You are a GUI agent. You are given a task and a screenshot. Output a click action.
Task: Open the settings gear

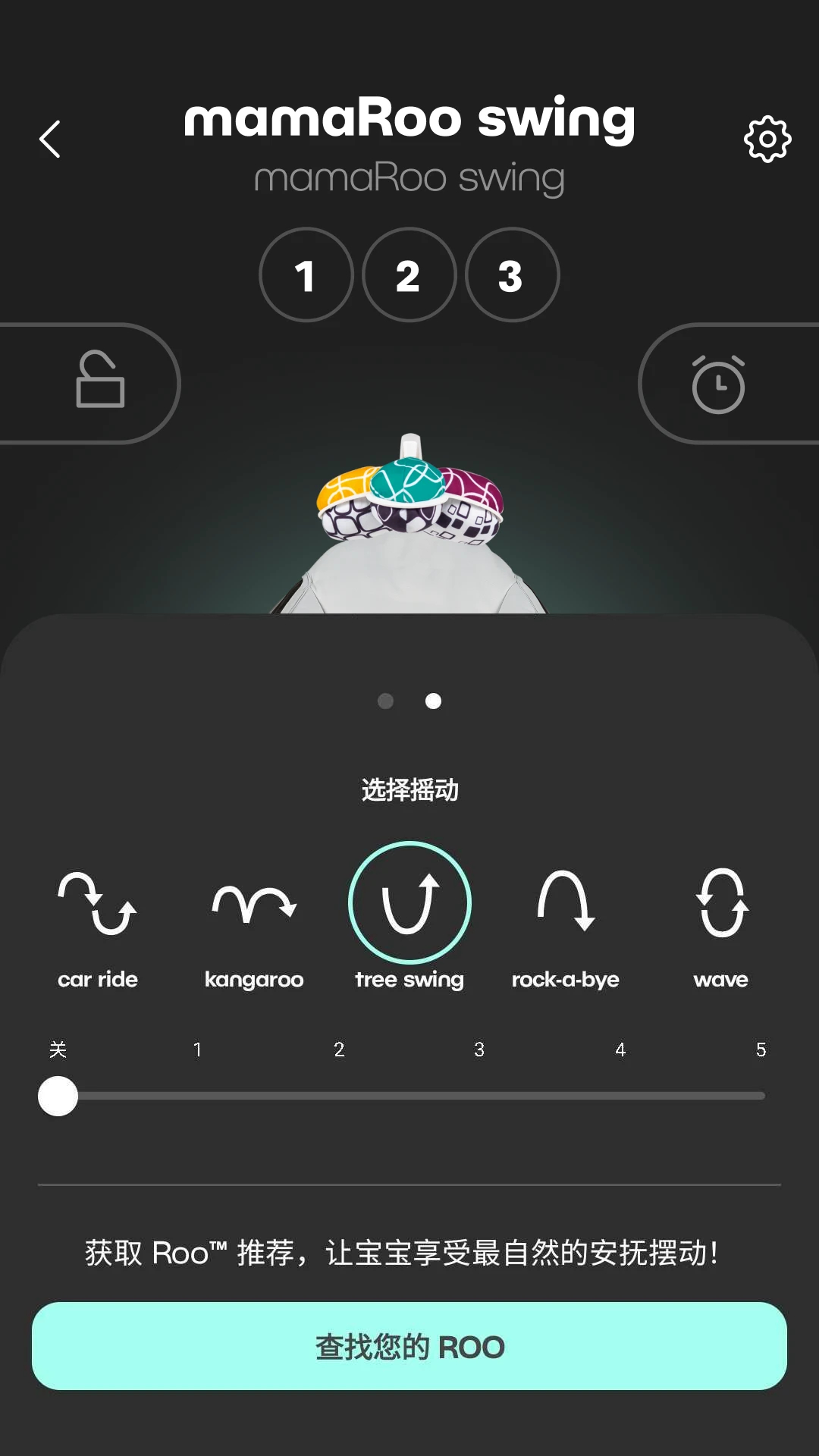(767, 140)
